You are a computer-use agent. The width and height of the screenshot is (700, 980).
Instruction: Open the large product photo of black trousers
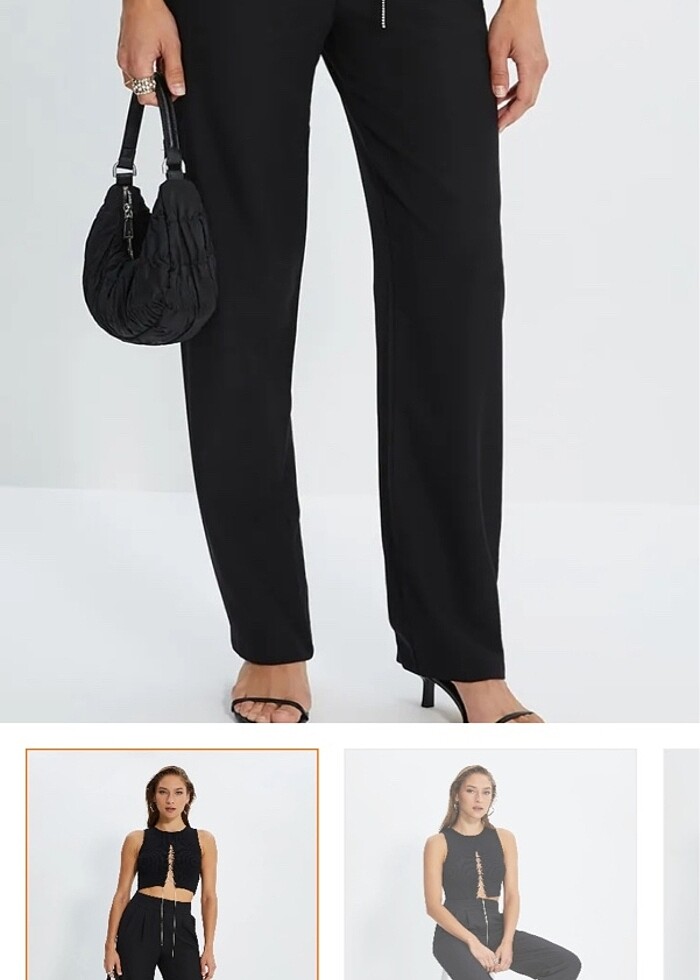(350, 360)
